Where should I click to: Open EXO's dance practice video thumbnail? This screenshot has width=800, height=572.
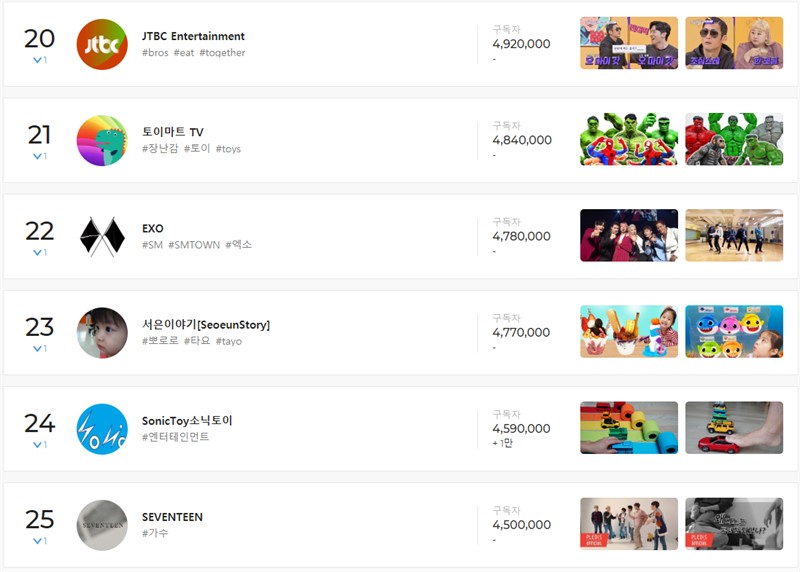[x=733, y=235]
